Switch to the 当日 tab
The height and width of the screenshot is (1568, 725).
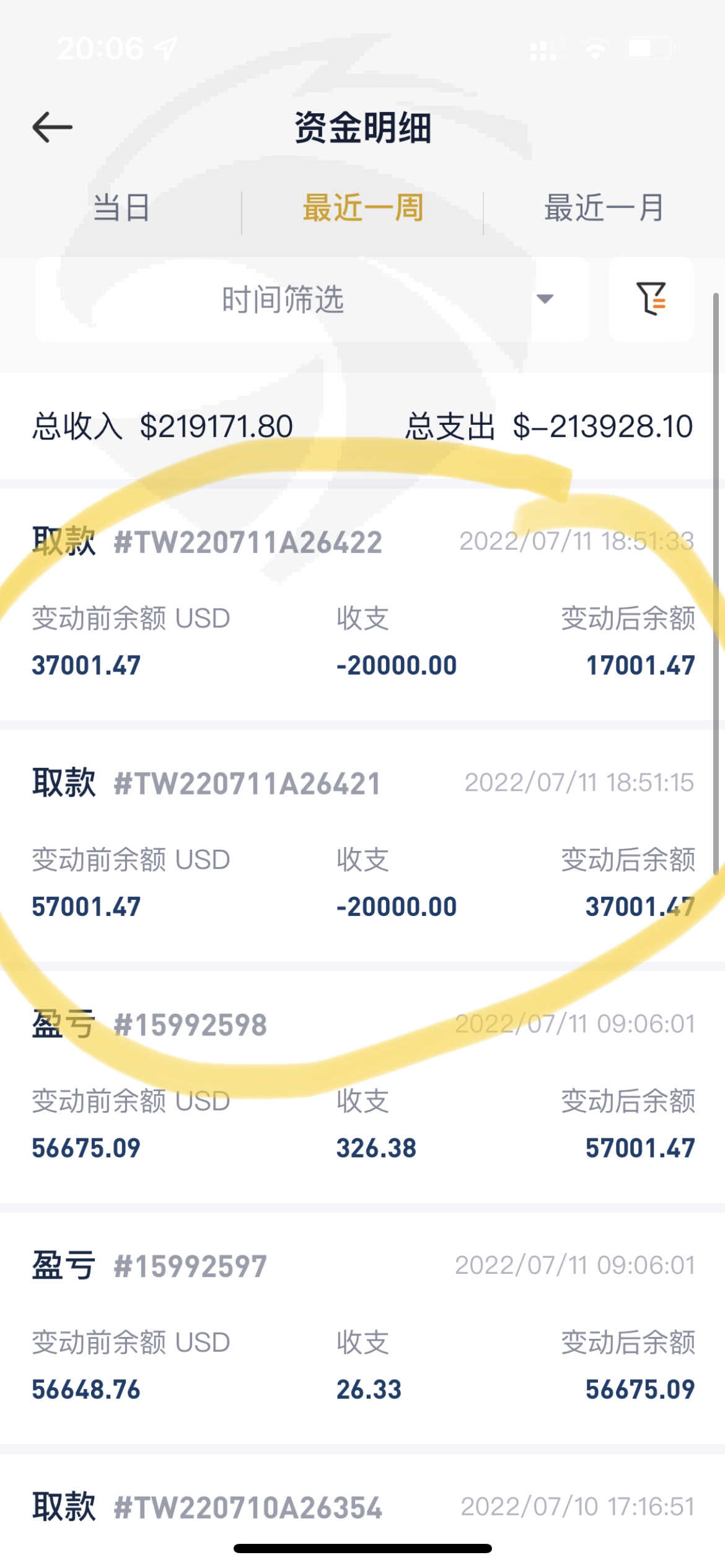point(121,207)
